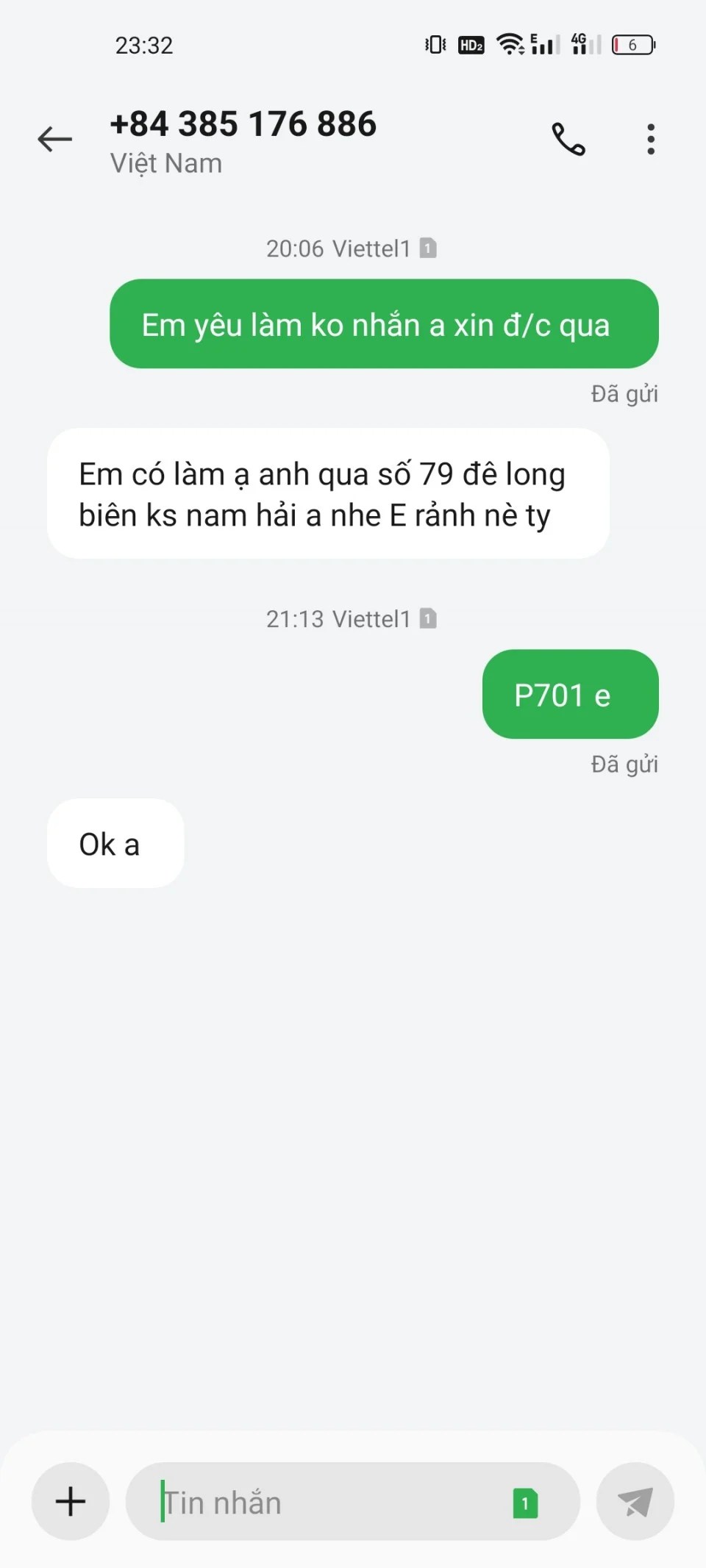
Task: Go back to the message list
Action: pyautogui.click(x=55, y=139)
